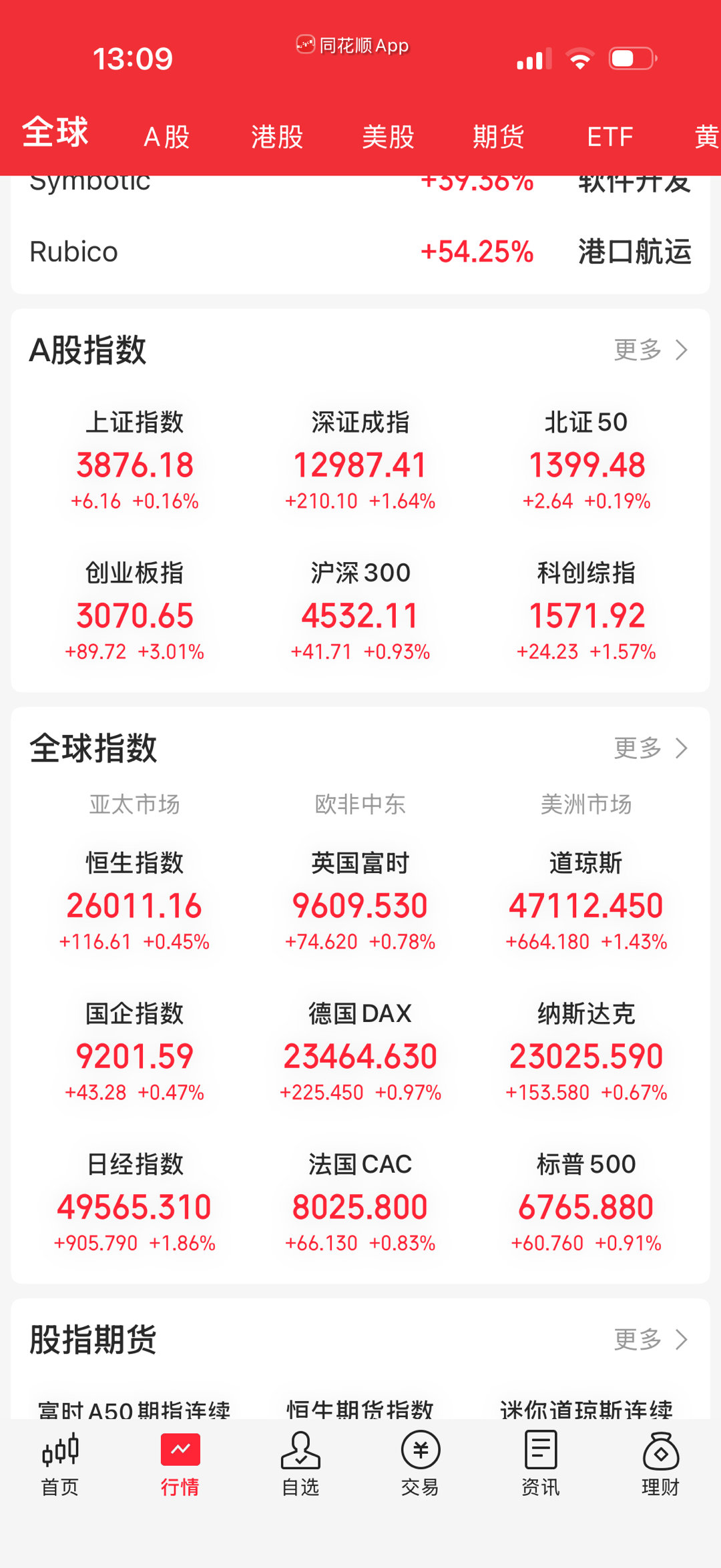Tap the 沪深300 index tile
Viewport: 721px width, 1568px height.
click(360, 611)
